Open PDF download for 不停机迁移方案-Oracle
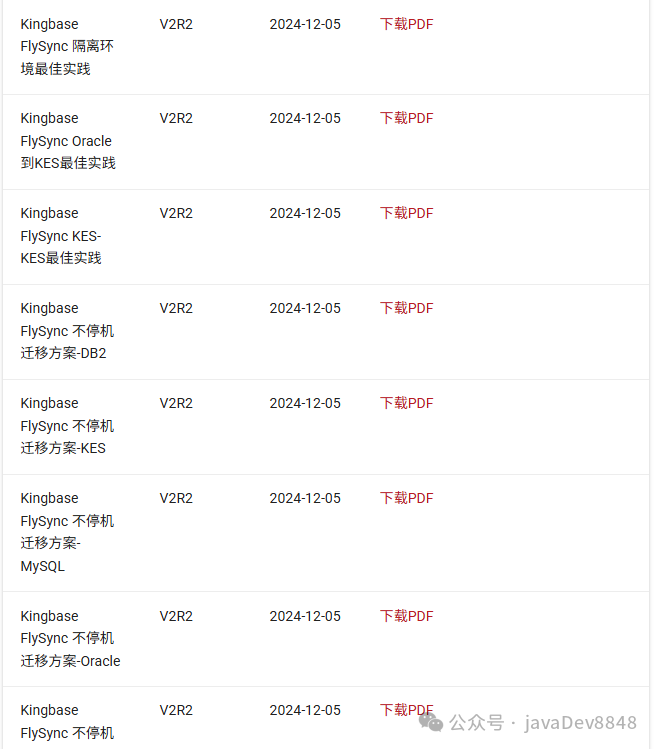Viewport: 658px width, 749px height. point(406,616)
